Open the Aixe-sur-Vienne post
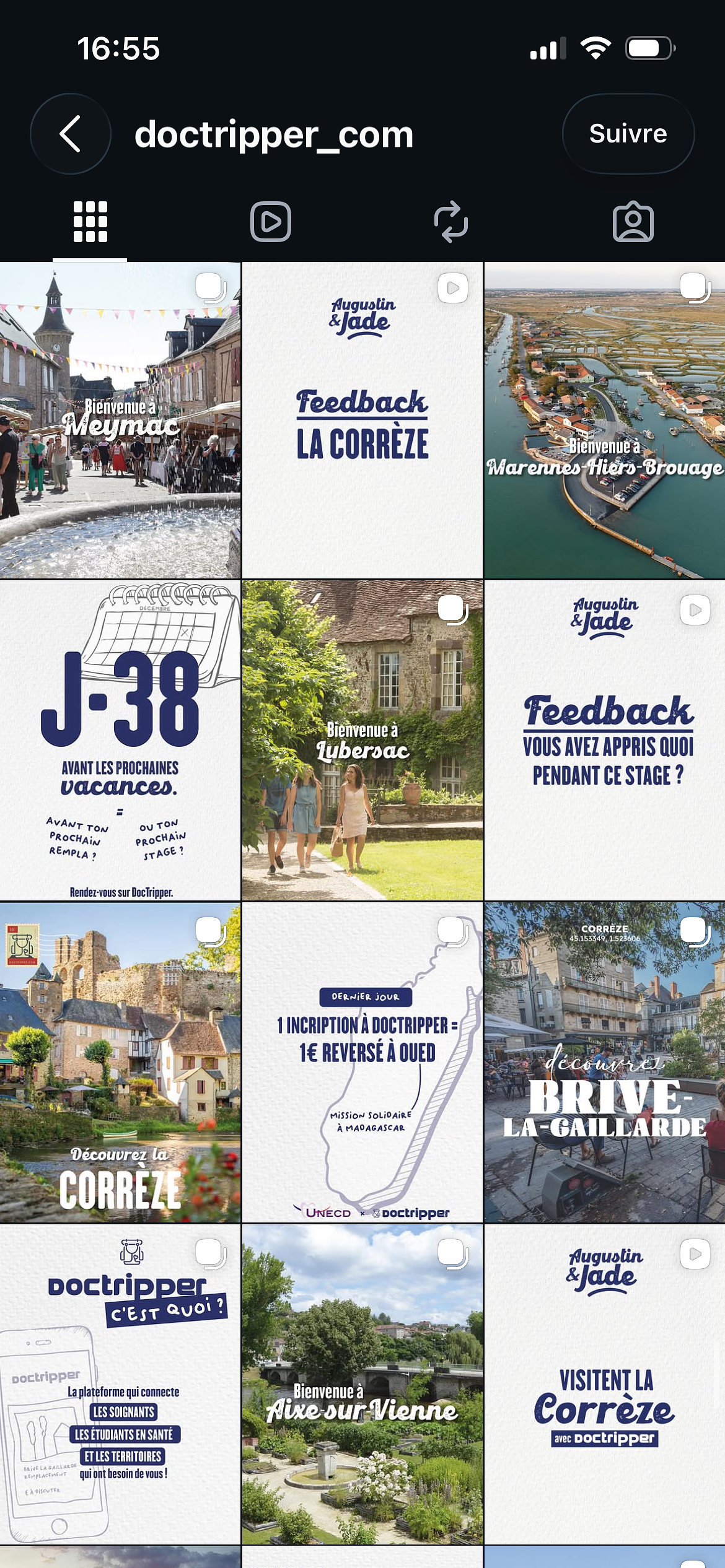Image resolution: width=725 pixels, height=1568 pixels. (362, 1385)
